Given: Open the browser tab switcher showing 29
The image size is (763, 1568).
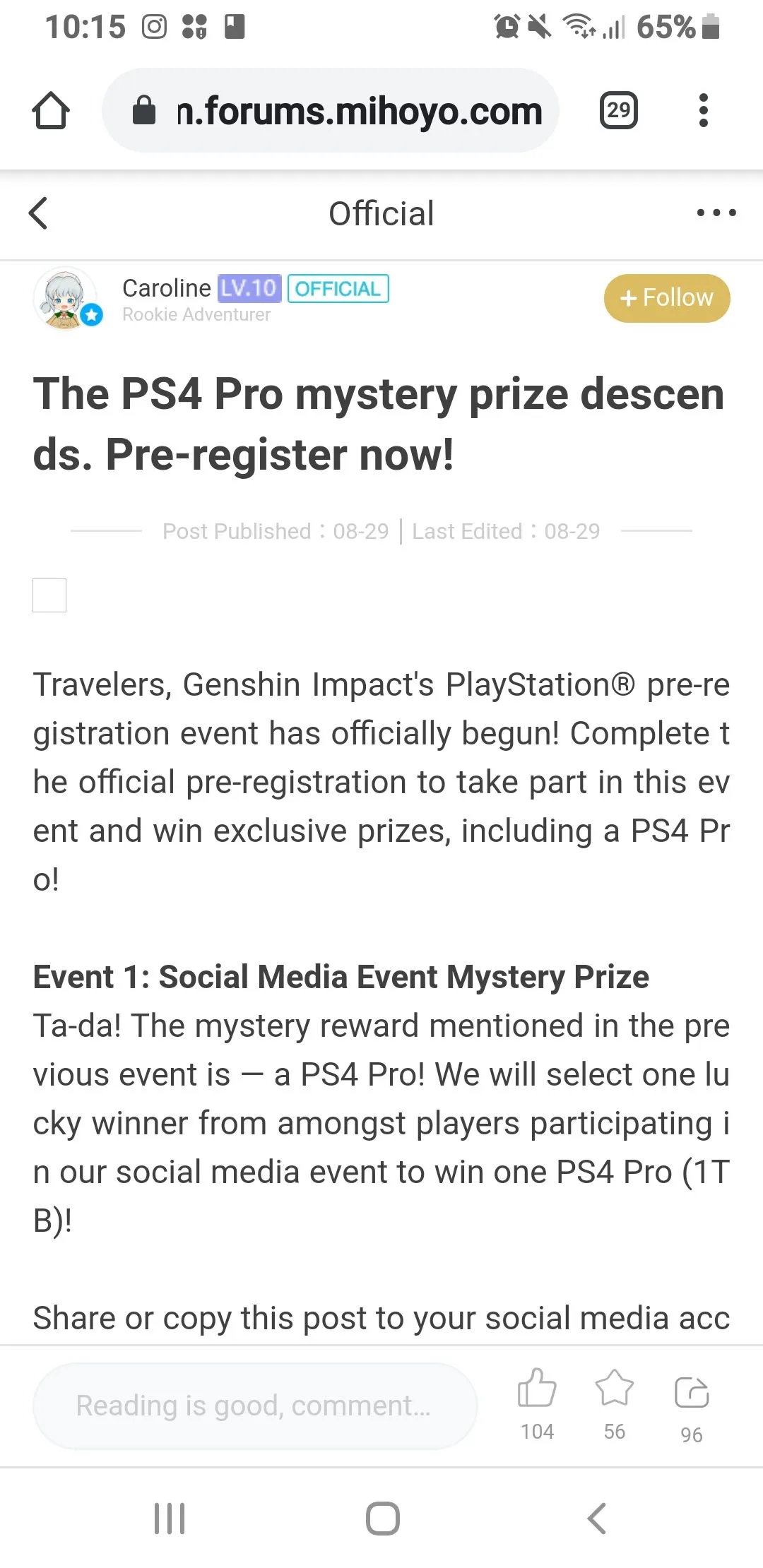Looking at the screenshot, I should [618, 111].
